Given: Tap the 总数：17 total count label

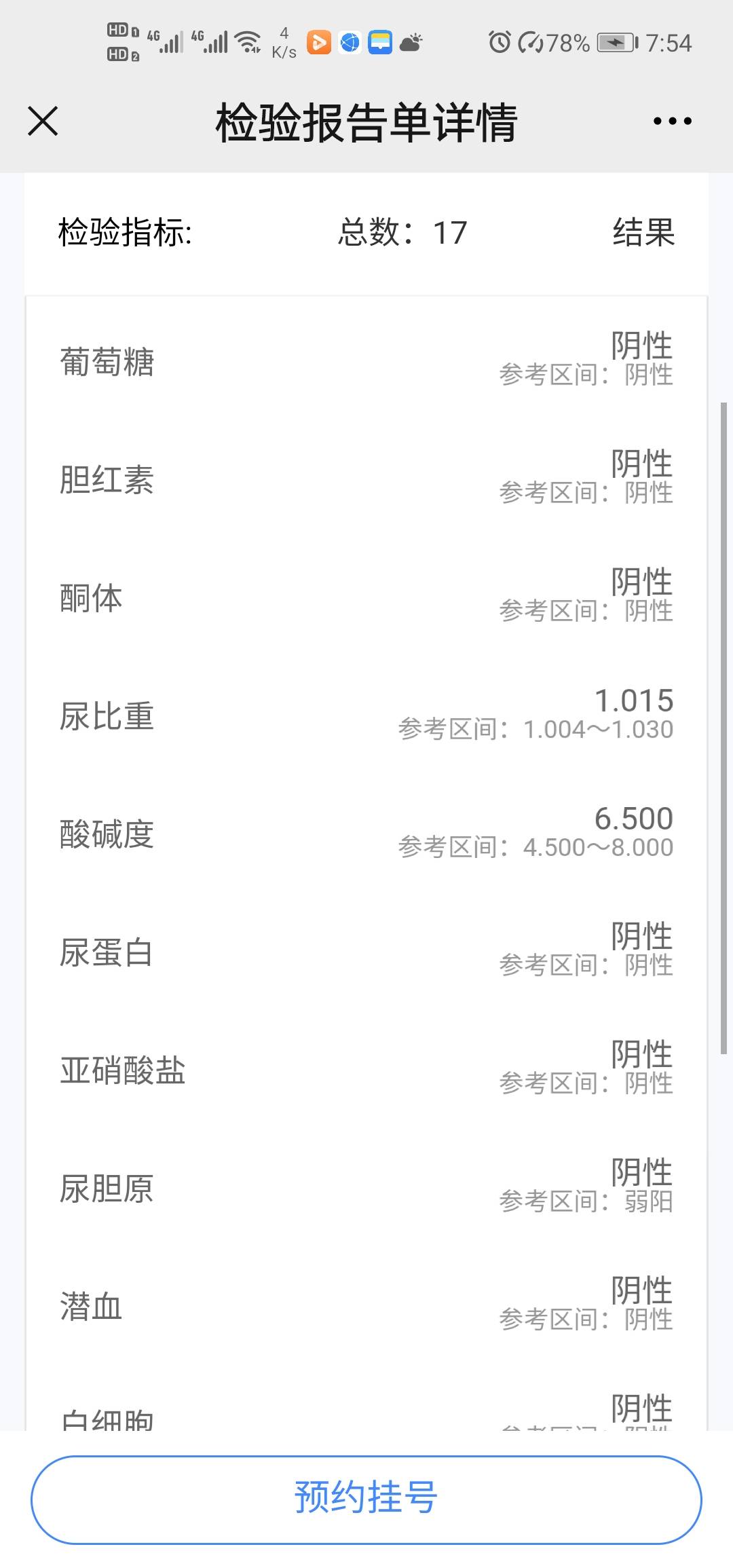Looking at the screenshot, I should tap(402, 234).
